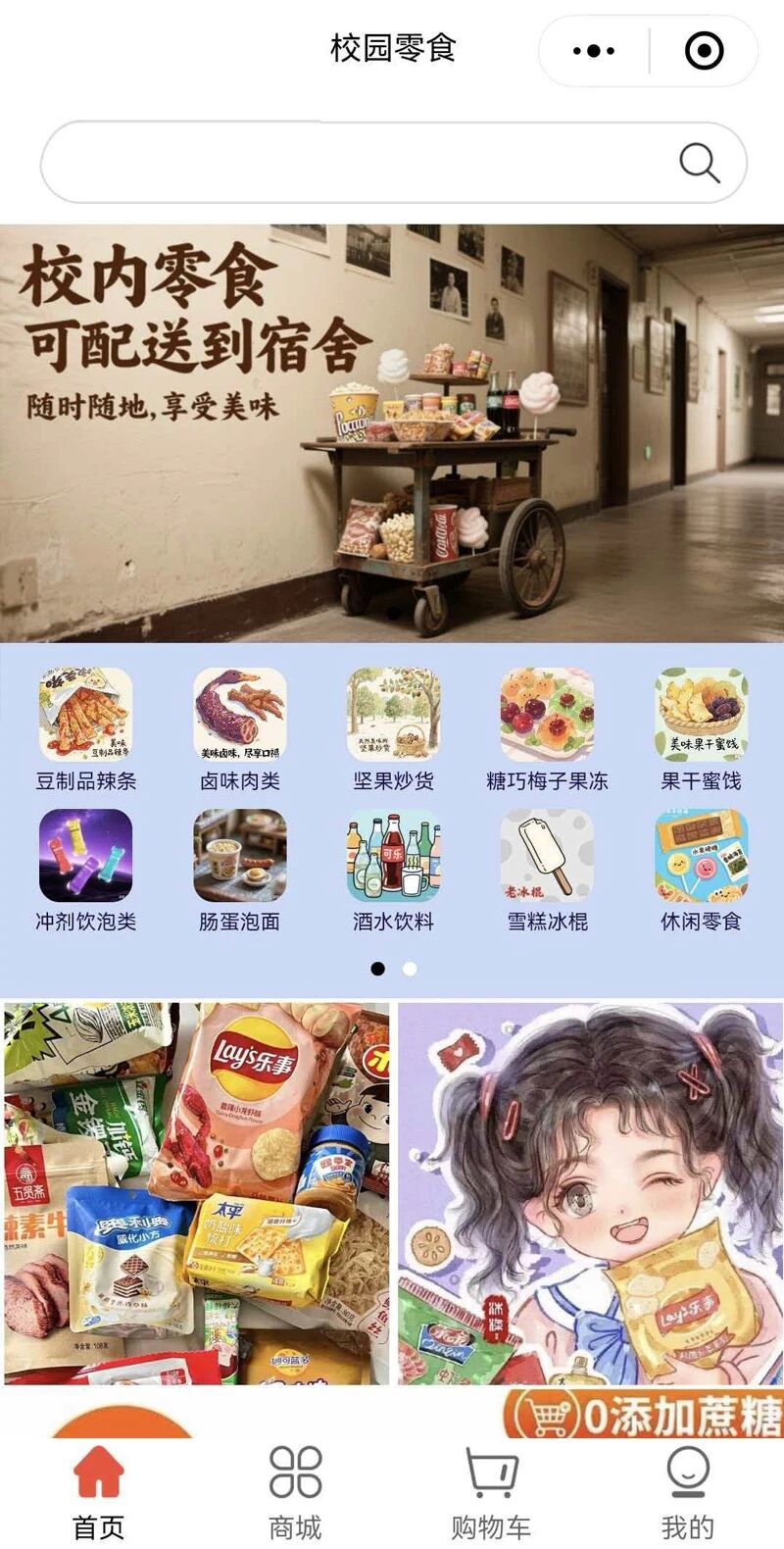Switch to the 商城 tab
784x1549 pixels.
point(295,1492)
